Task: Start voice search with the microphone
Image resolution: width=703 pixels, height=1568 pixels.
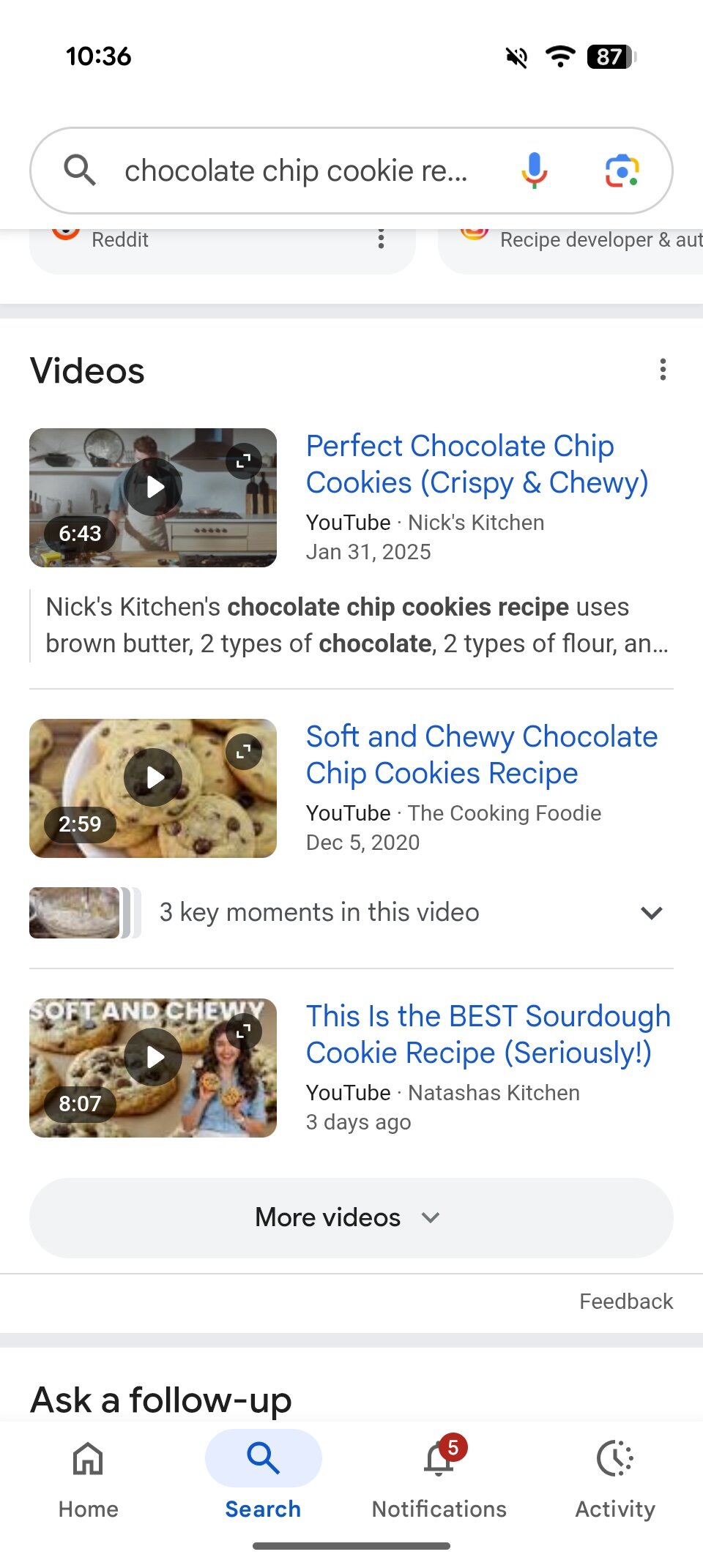Action: [535, 171]
